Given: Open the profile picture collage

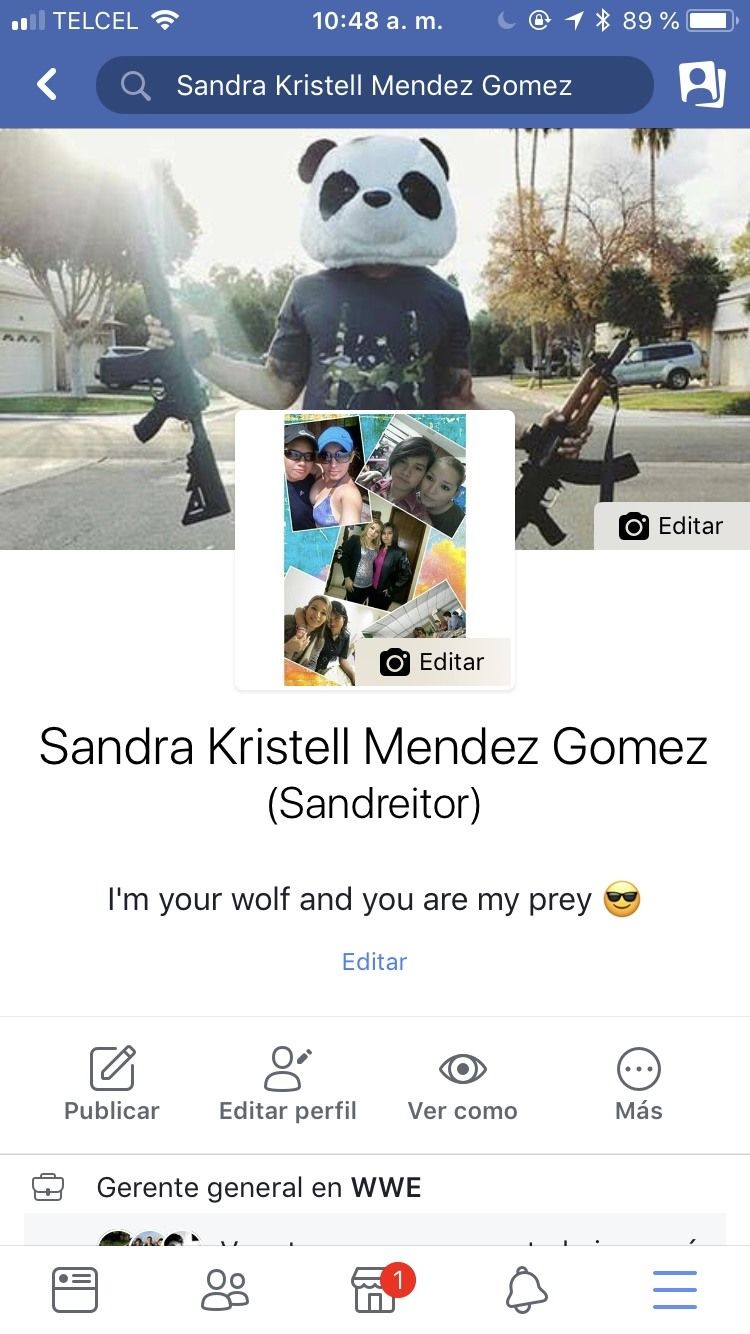Looking at the screenshot, I should tap(375, 550).
